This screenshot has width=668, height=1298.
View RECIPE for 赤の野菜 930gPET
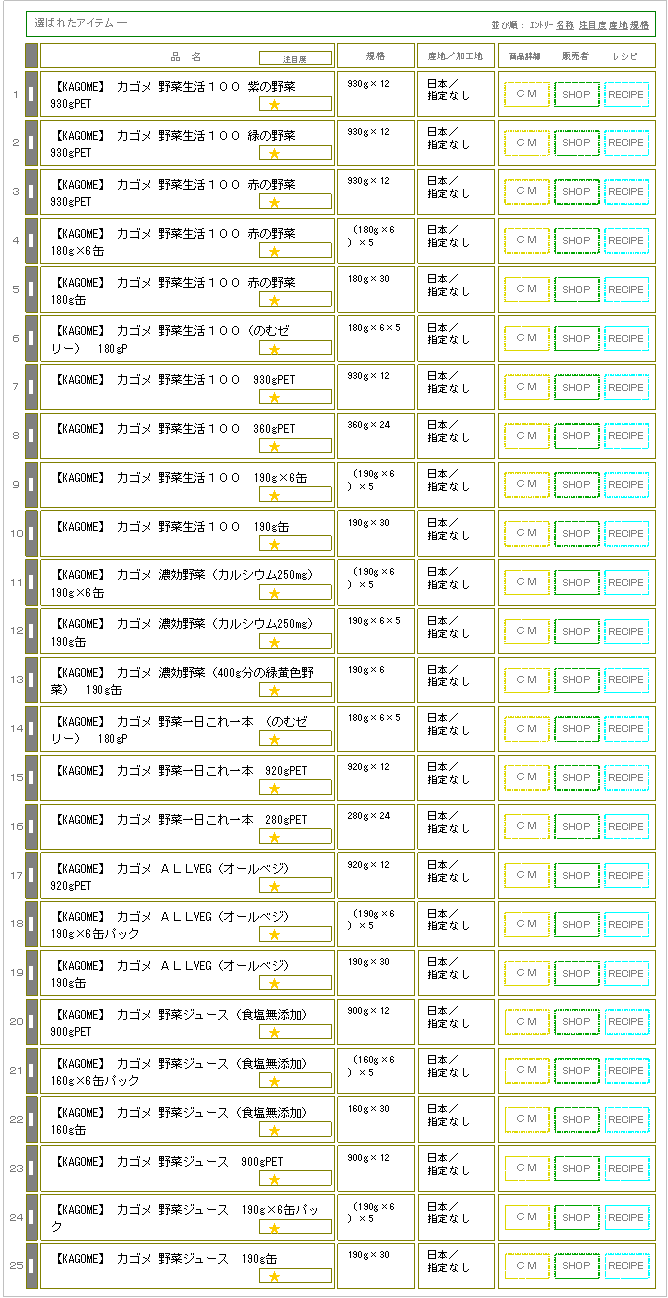pyautogui.click(x=626, y=192)
